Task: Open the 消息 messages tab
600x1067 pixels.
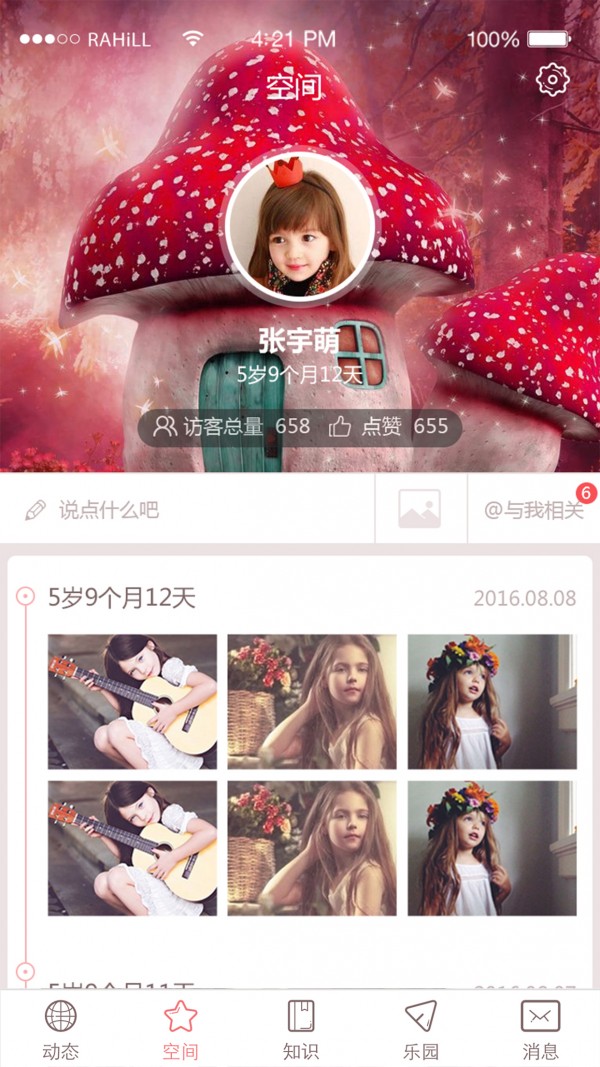Action: pos(540,1030)
